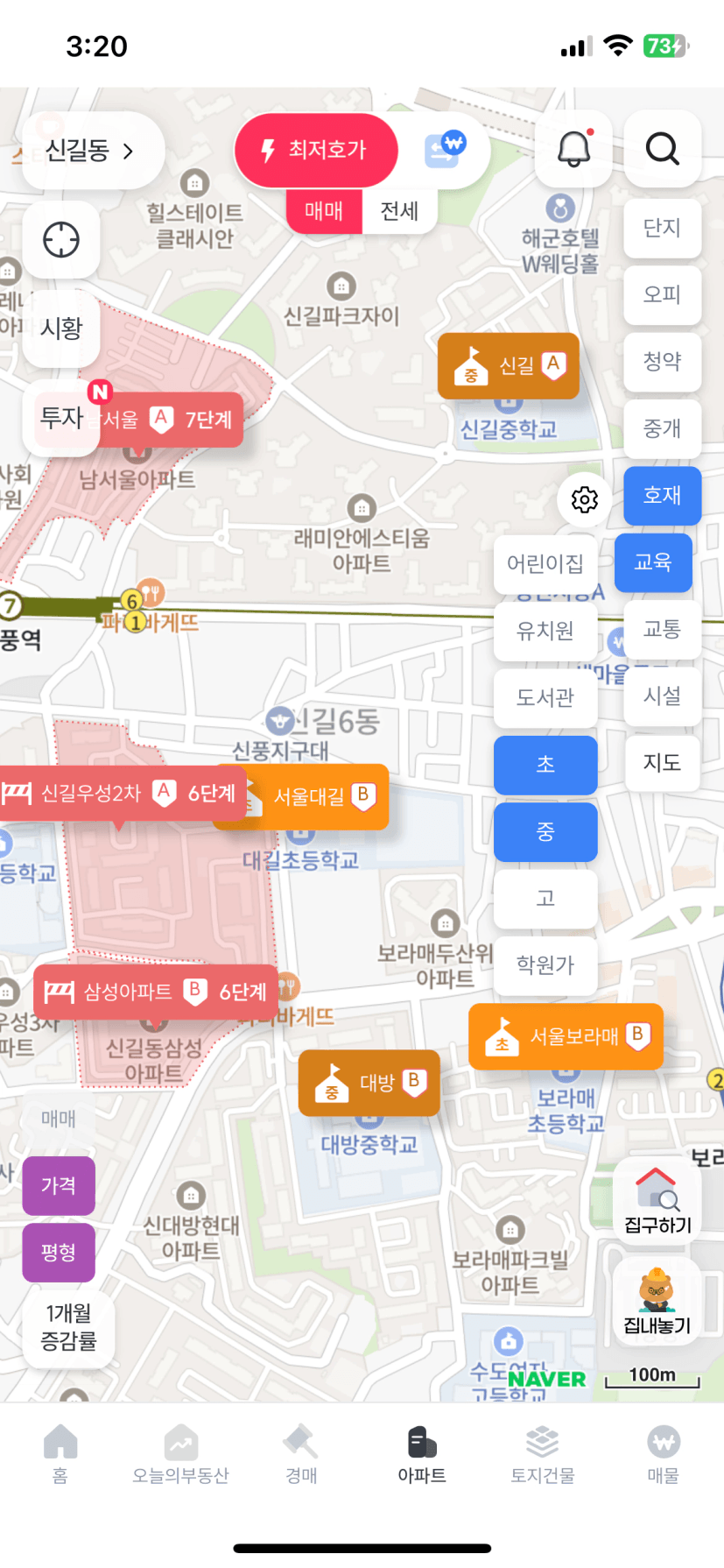Tap the 집내놓기 button
The width and height of the screenshot is (724, 1568).
657,1301
